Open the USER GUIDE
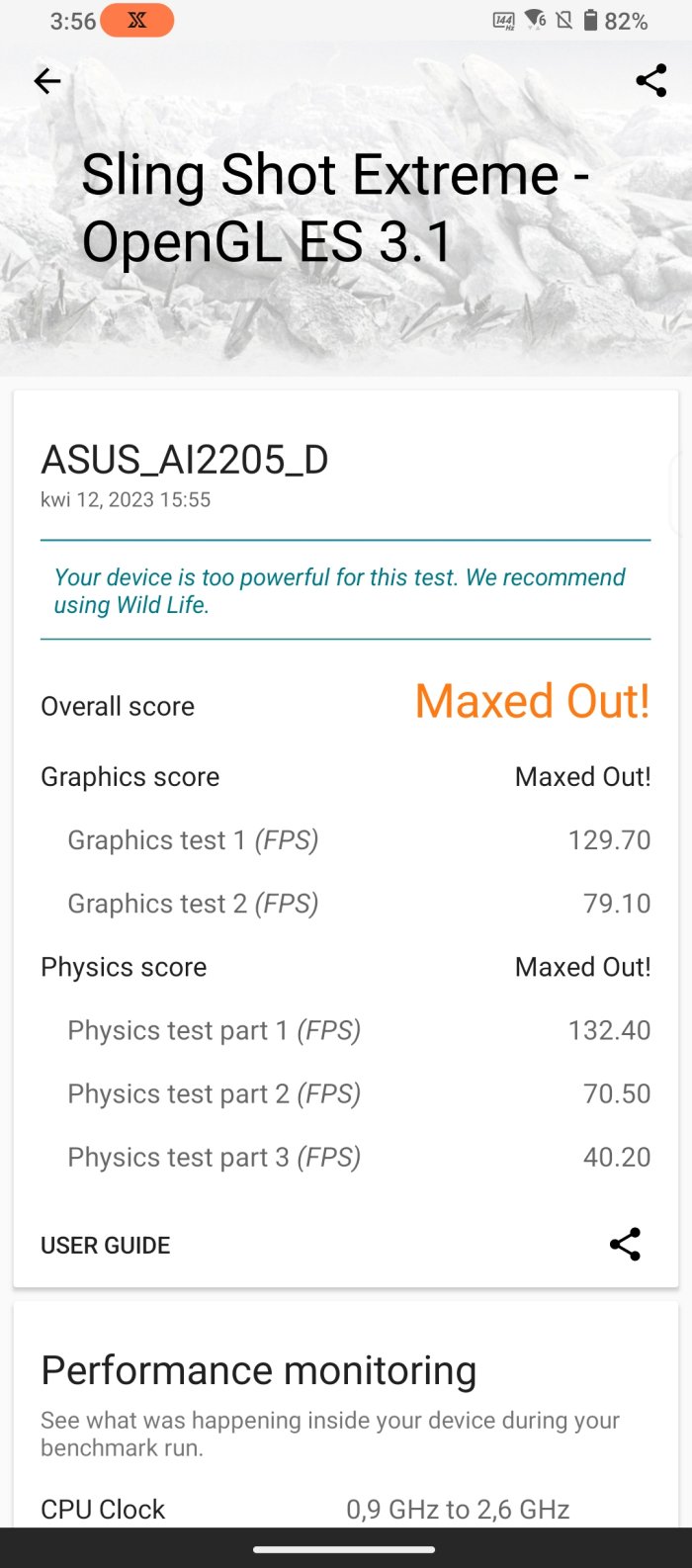692x1568 pixels. tap(106, 1245)
